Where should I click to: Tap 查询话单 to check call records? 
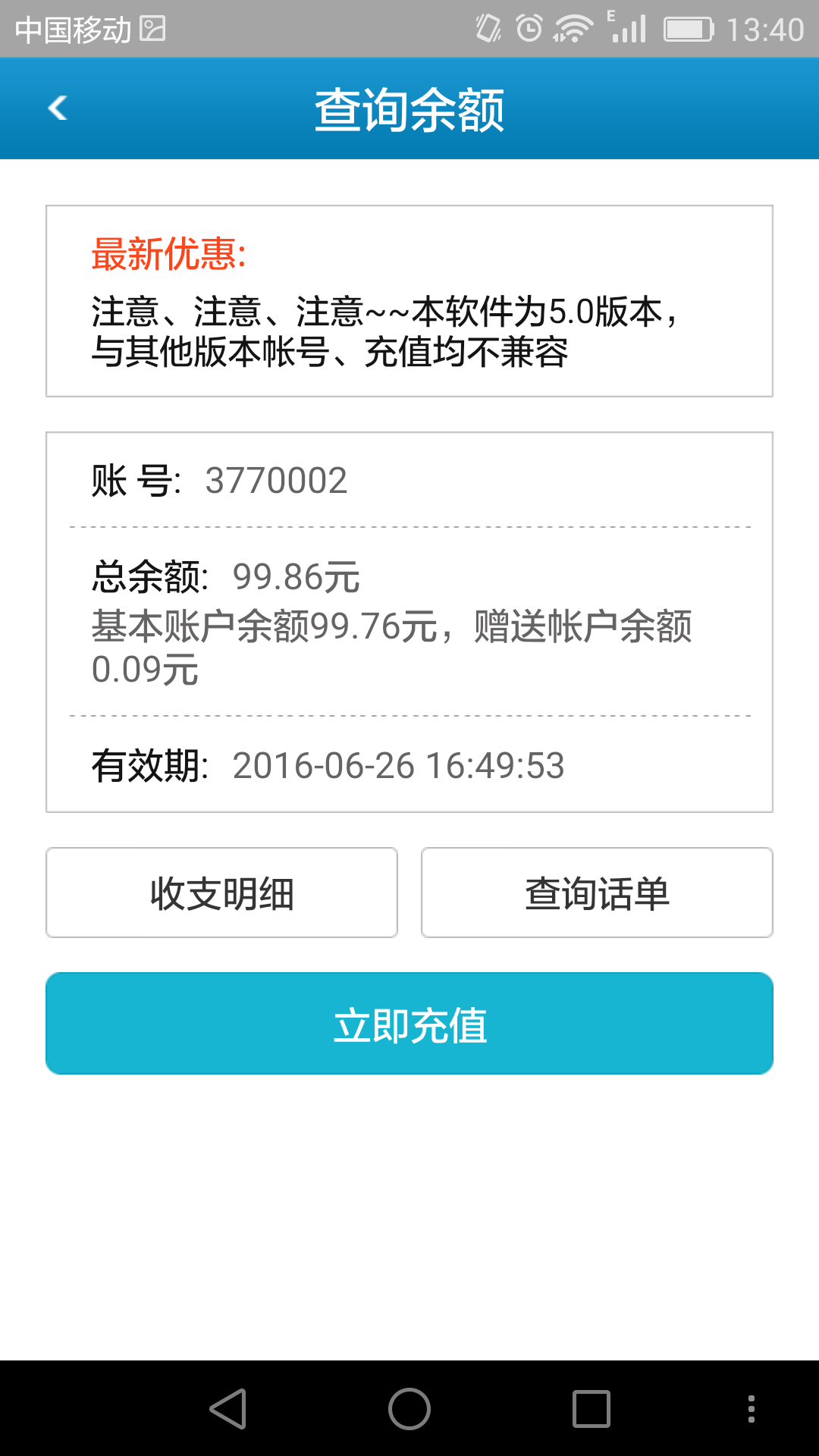click(x=597, y=893)
